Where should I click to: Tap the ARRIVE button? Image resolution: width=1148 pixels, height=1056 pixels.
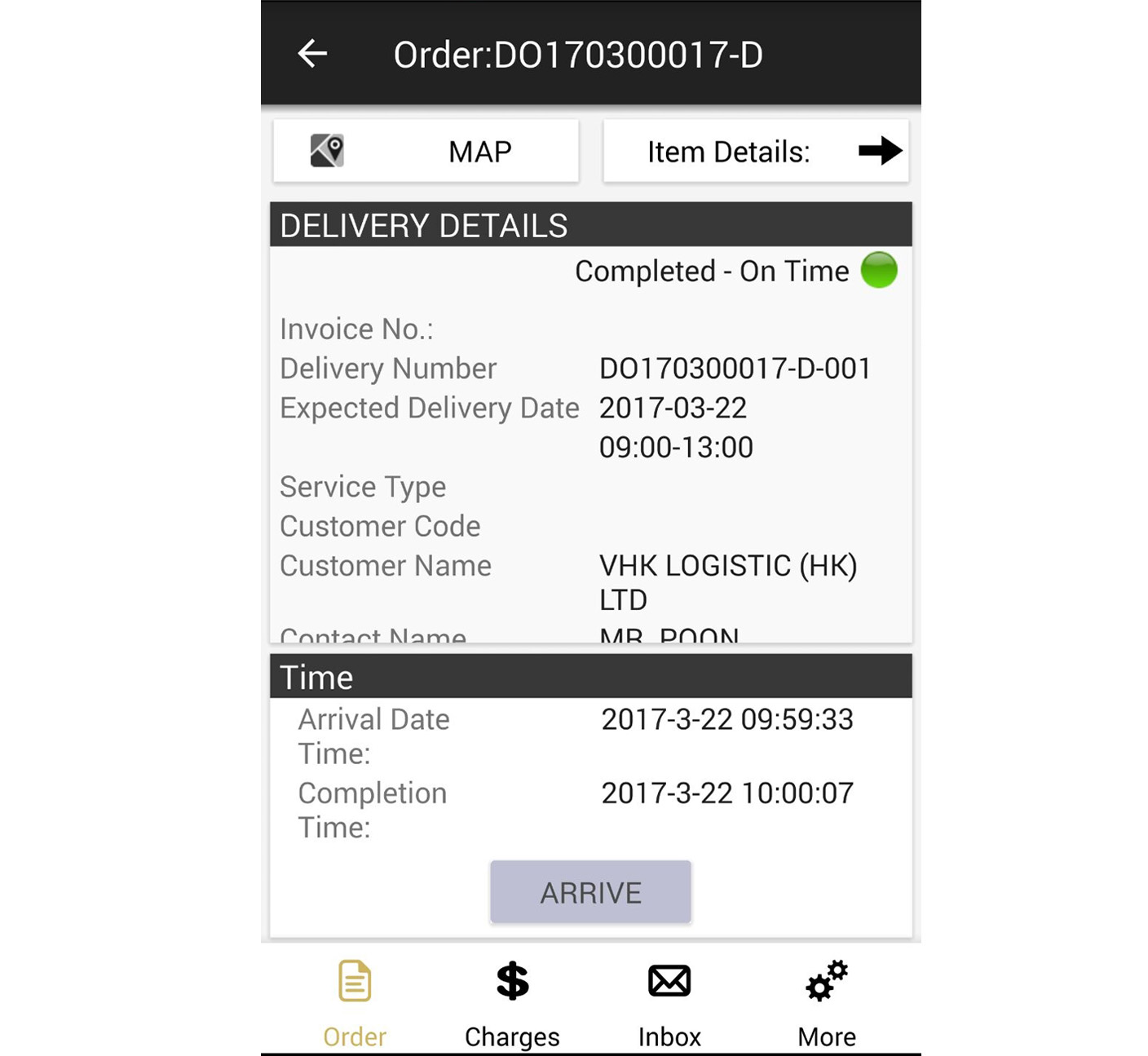point(590,892)
